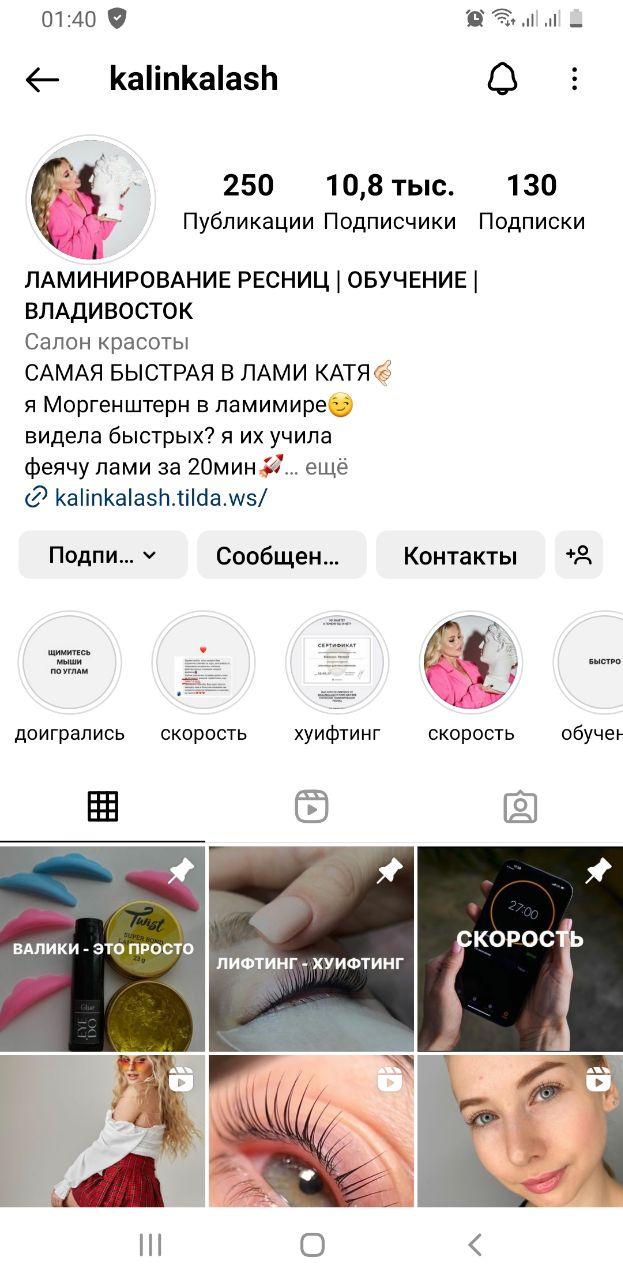The height and width of the screenshot is (1280, 623).
Task: Open the доигрались story highlight
Action: tap(70, 662)
